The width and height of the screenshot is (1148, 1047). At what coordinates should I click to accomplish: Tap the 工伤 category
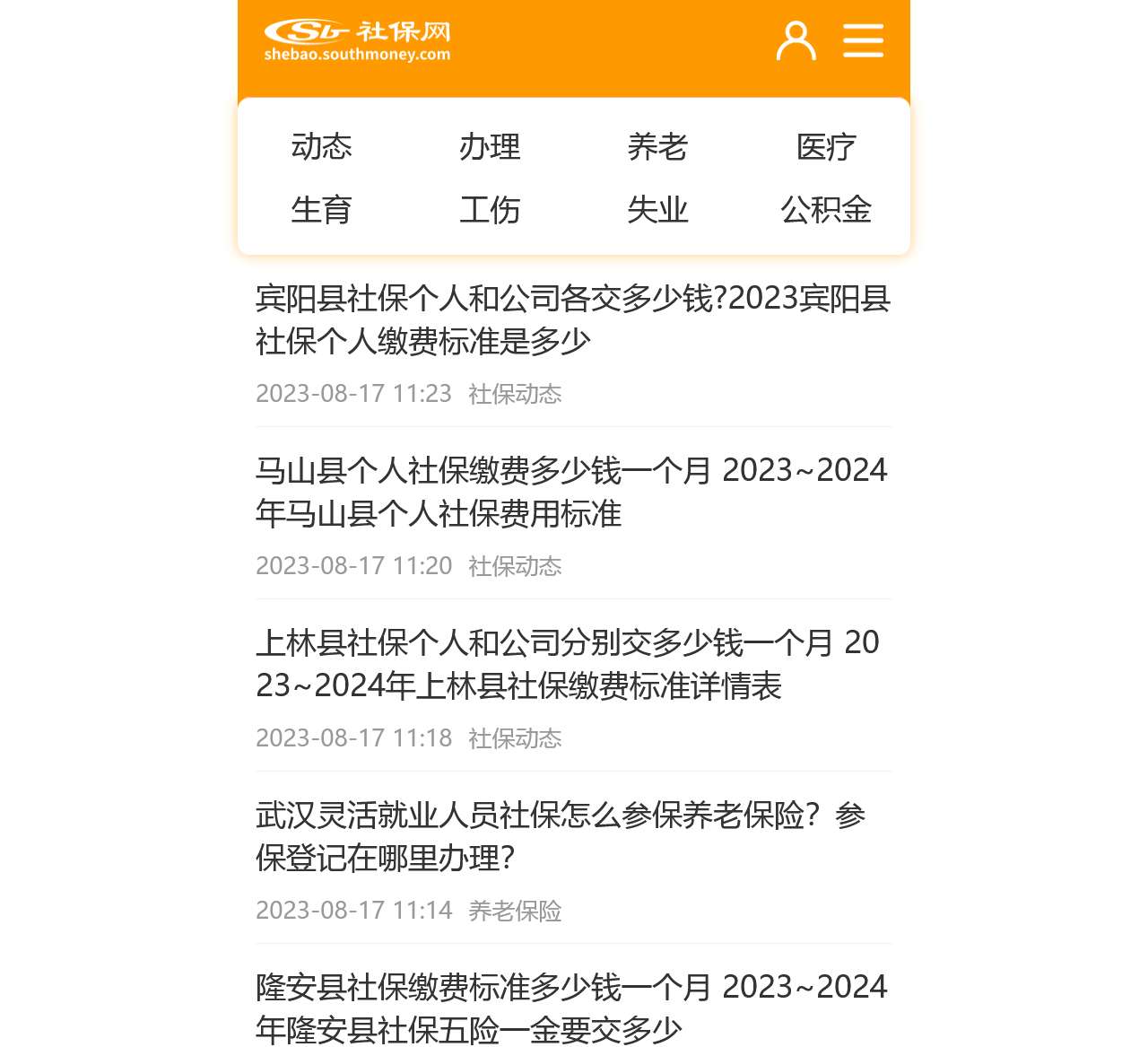pyautogui.click(x=490, y=210)
